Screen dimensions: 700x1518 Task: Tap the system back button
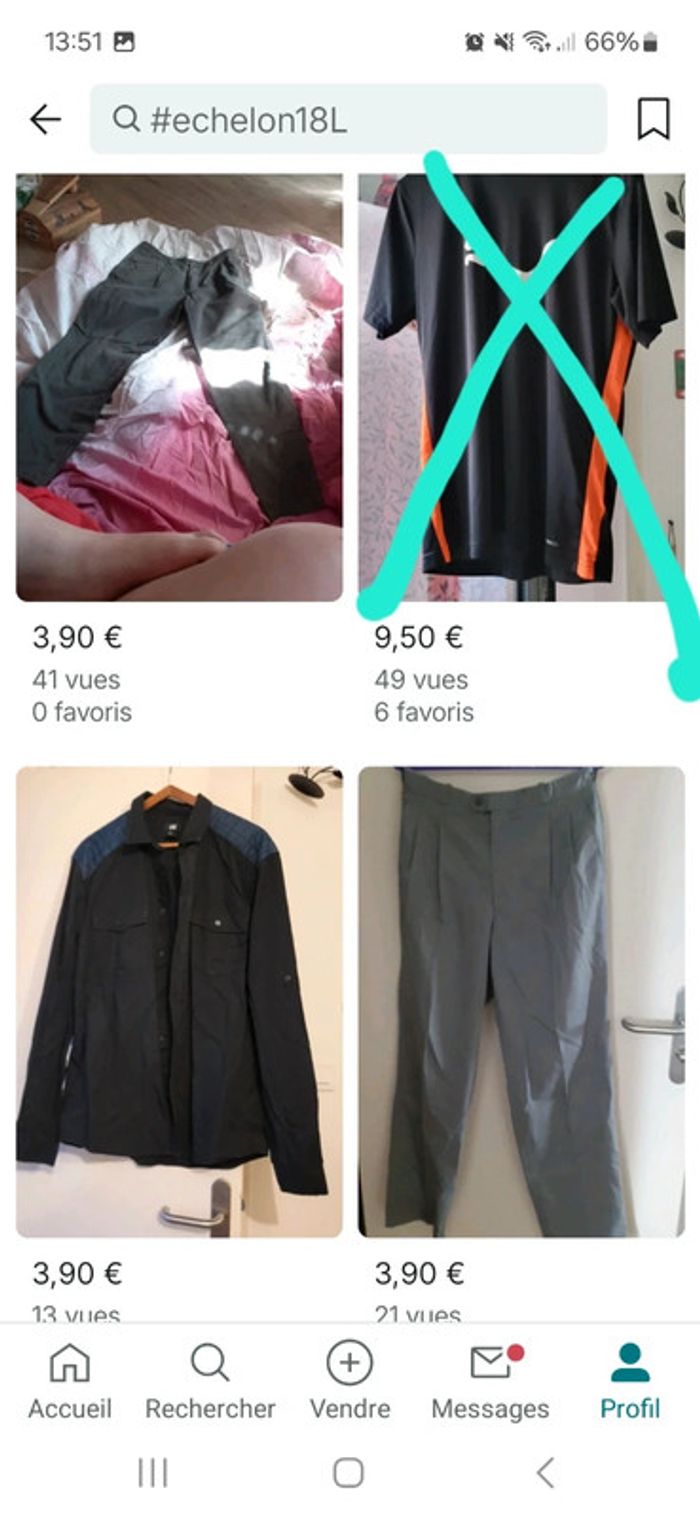coord(545,1472)
